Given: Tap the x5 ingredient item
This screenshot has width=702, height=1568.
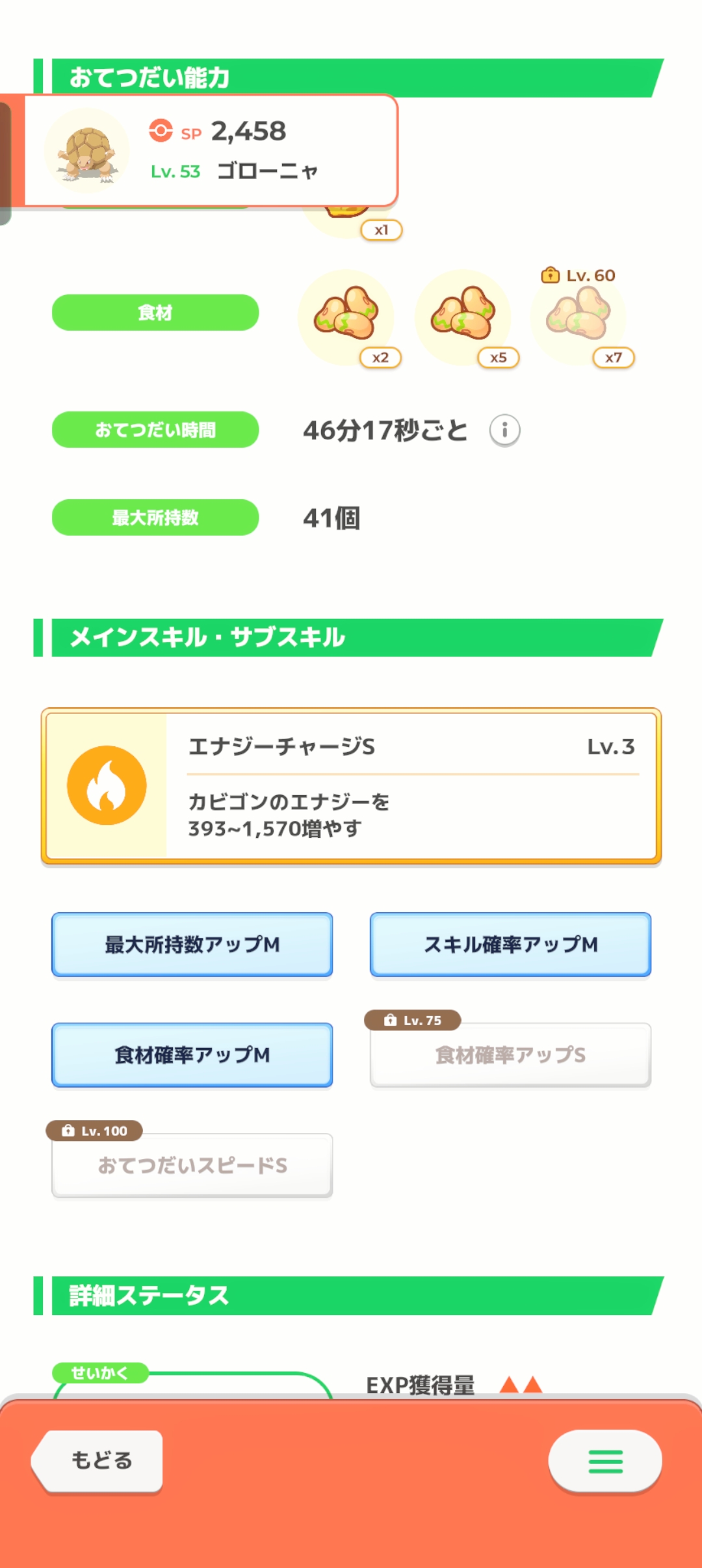Looking at the screenshot, I should click(x=464, y=319).
